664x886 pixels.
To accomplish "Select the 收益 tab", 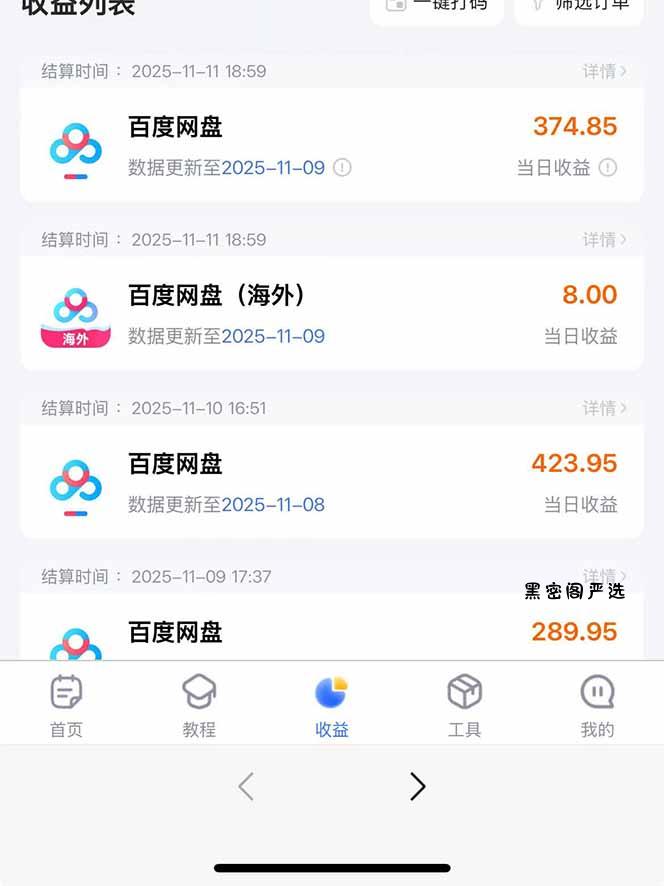I will coord(331,705).
